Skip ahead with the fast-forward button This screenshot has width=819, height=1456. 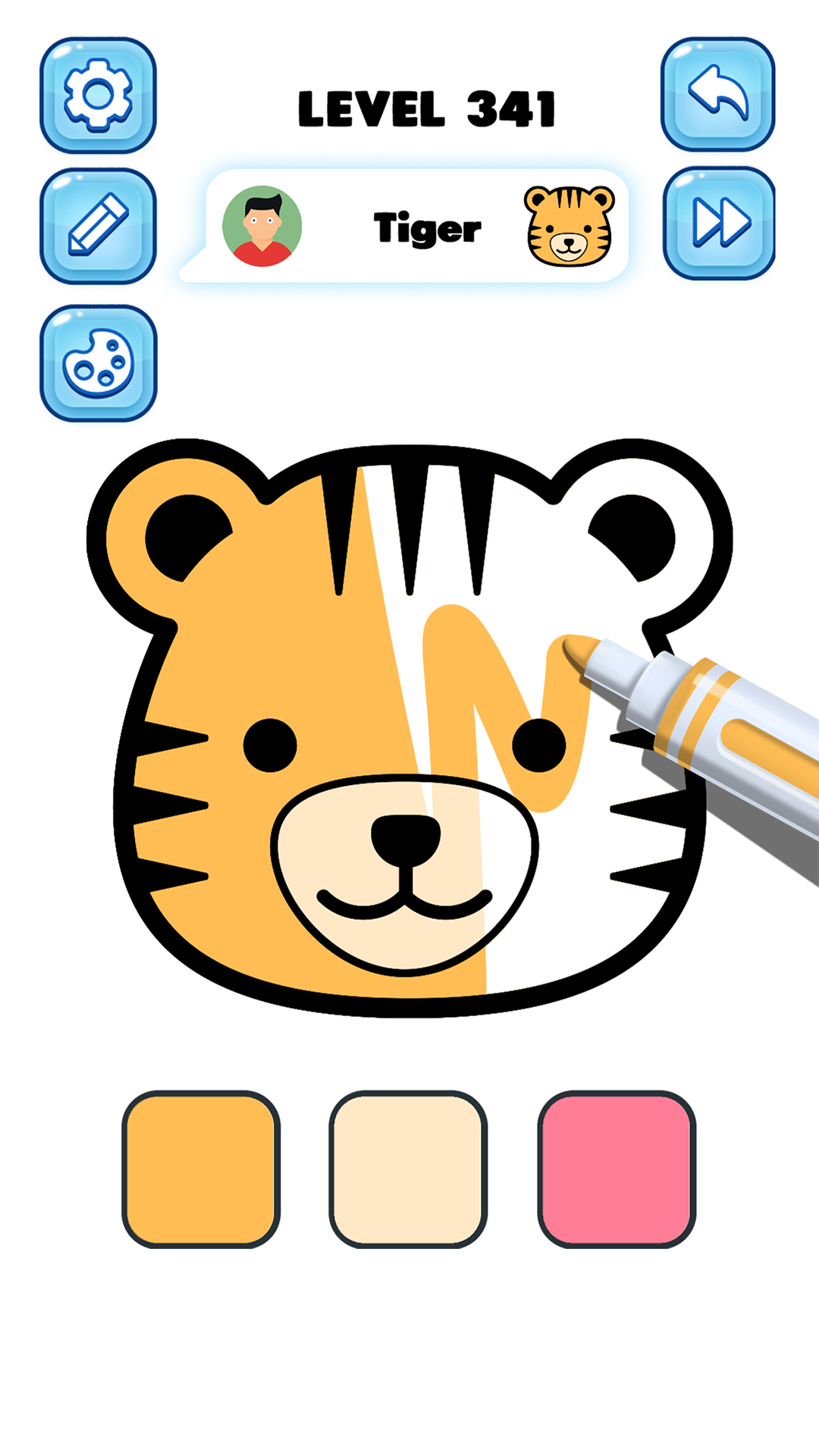(x=719, y=223)
